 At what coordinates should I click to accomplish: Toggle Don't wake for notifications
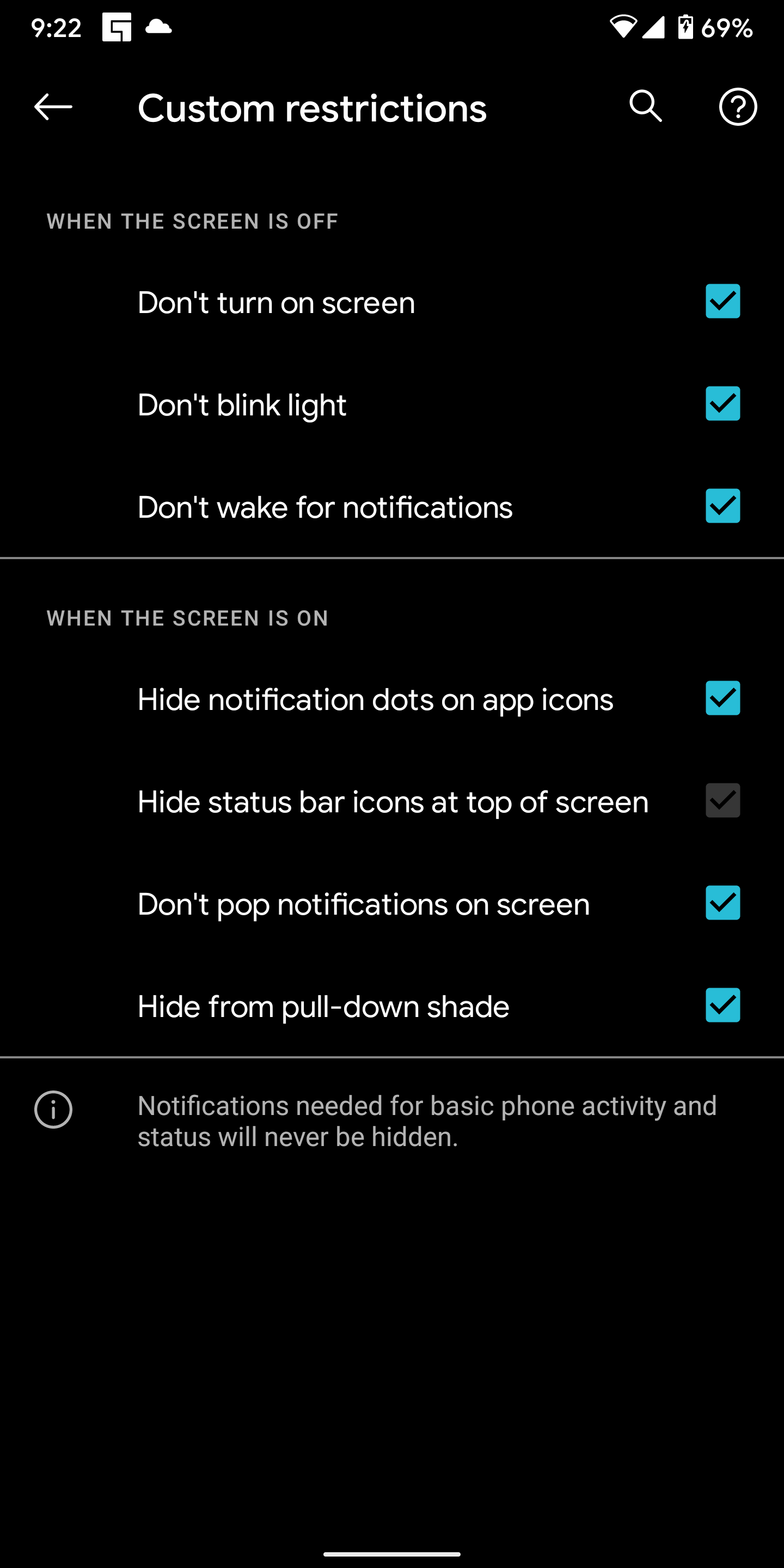tap(722, 506)
